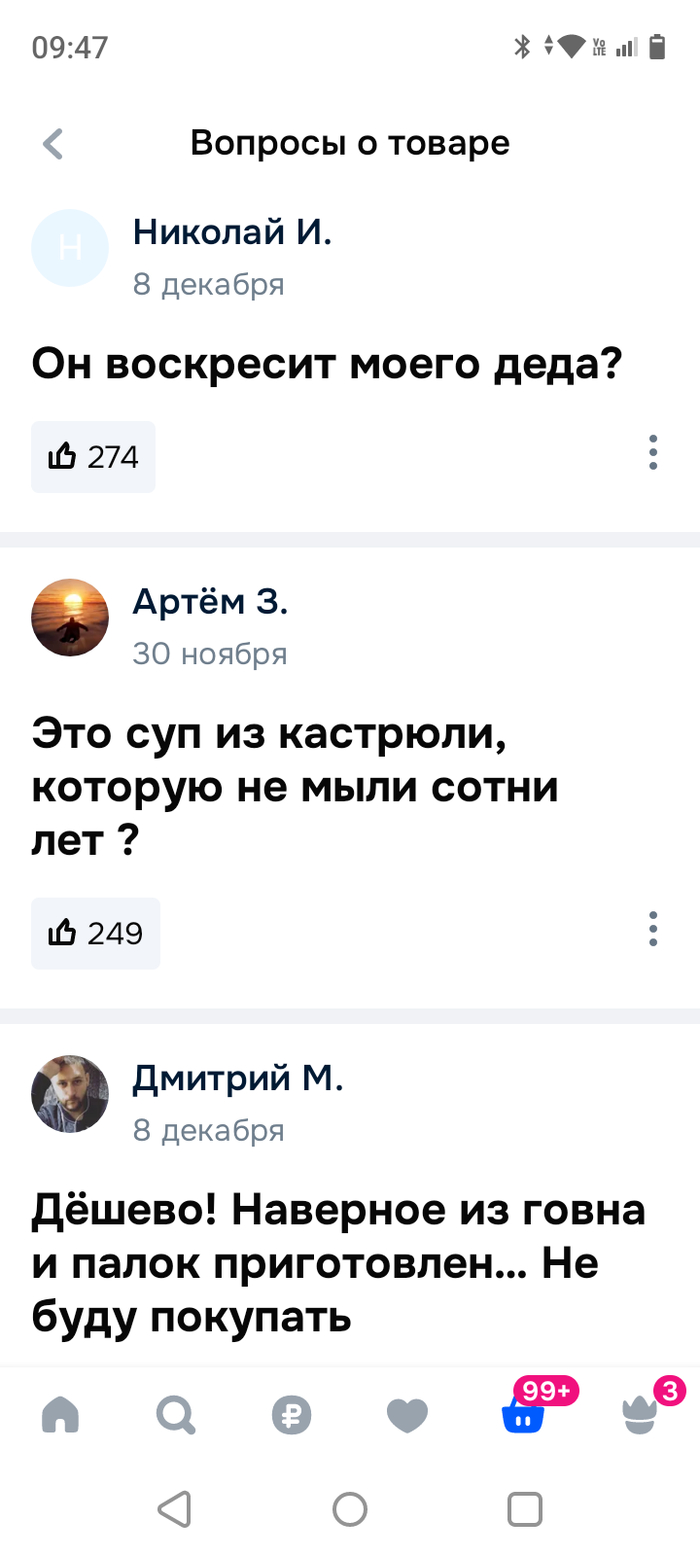700x1556 pixels.
Task: Open the shopping basket with 99+ badge
Action: click(x=524, y=1415)
